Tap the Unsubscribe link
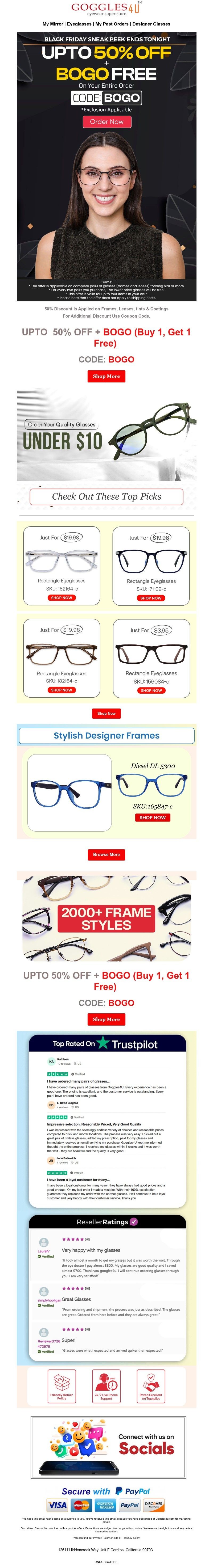213x1568 pixels. (106, 1561)
